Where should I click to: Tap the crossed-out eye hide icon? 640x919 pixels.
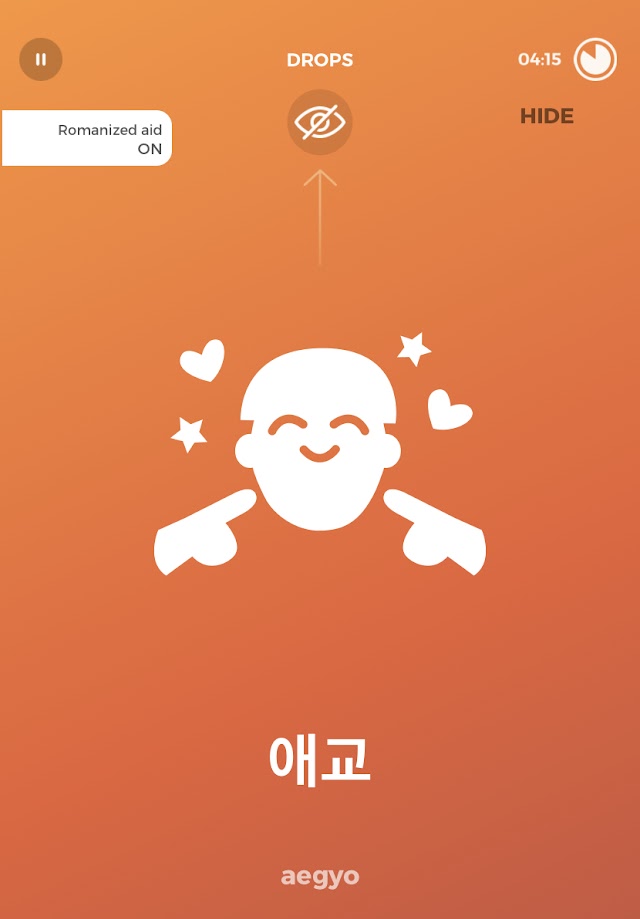pyautogui.click(x=320, y=122)
